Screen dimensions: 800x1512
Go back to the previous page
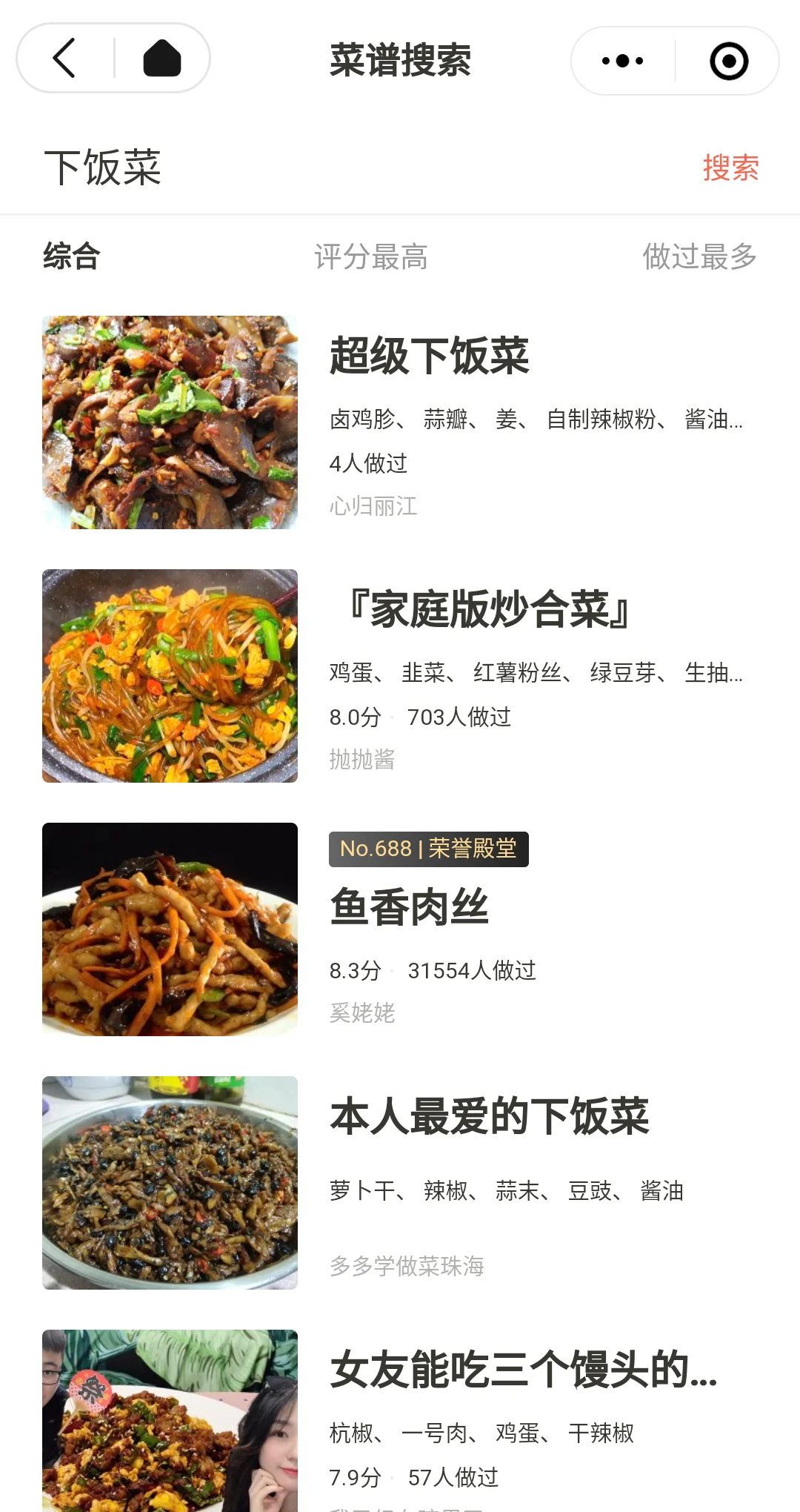pos(65,59)
